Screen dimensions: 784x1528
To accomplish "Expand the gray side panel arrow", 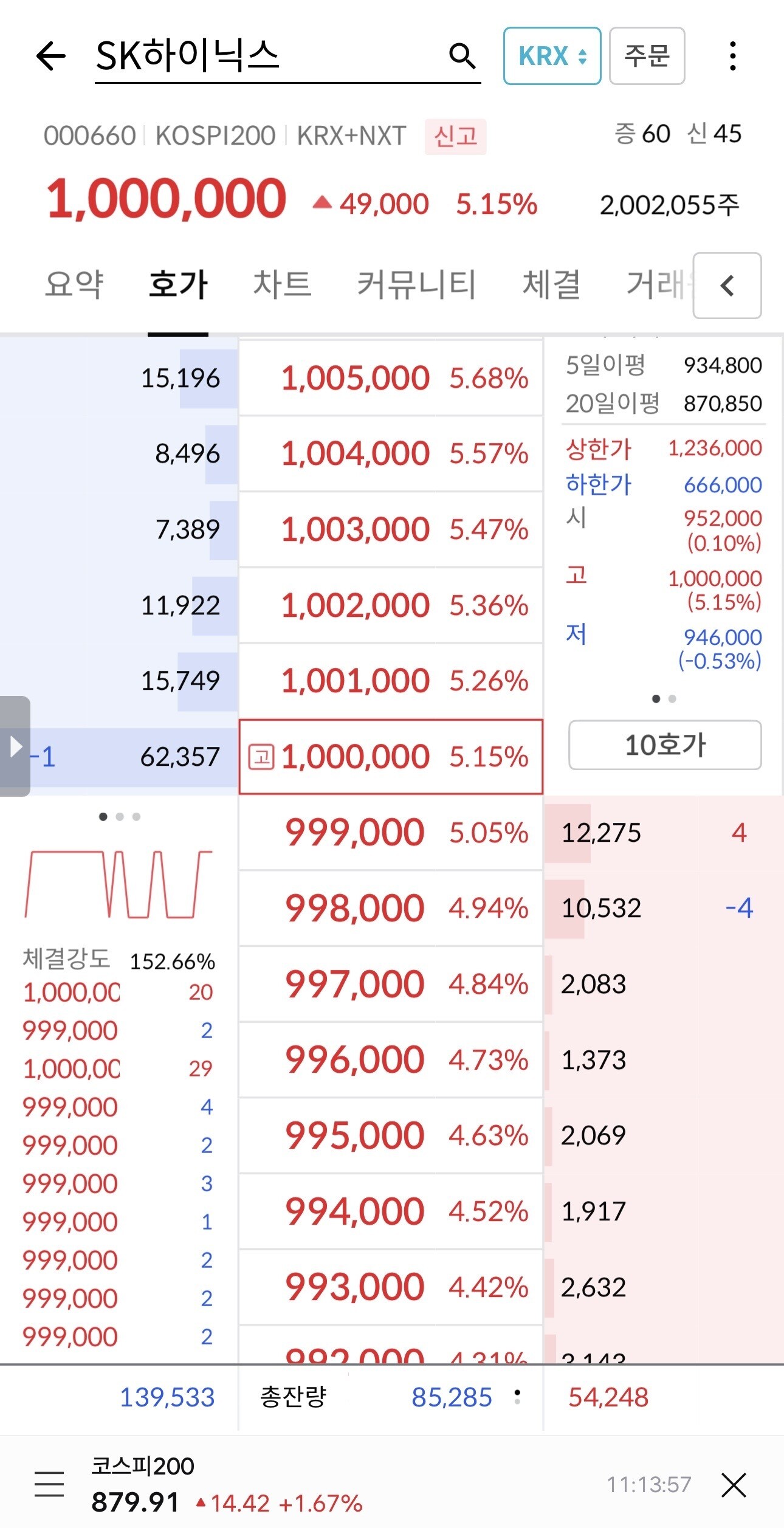I will [x=15, y=746].
